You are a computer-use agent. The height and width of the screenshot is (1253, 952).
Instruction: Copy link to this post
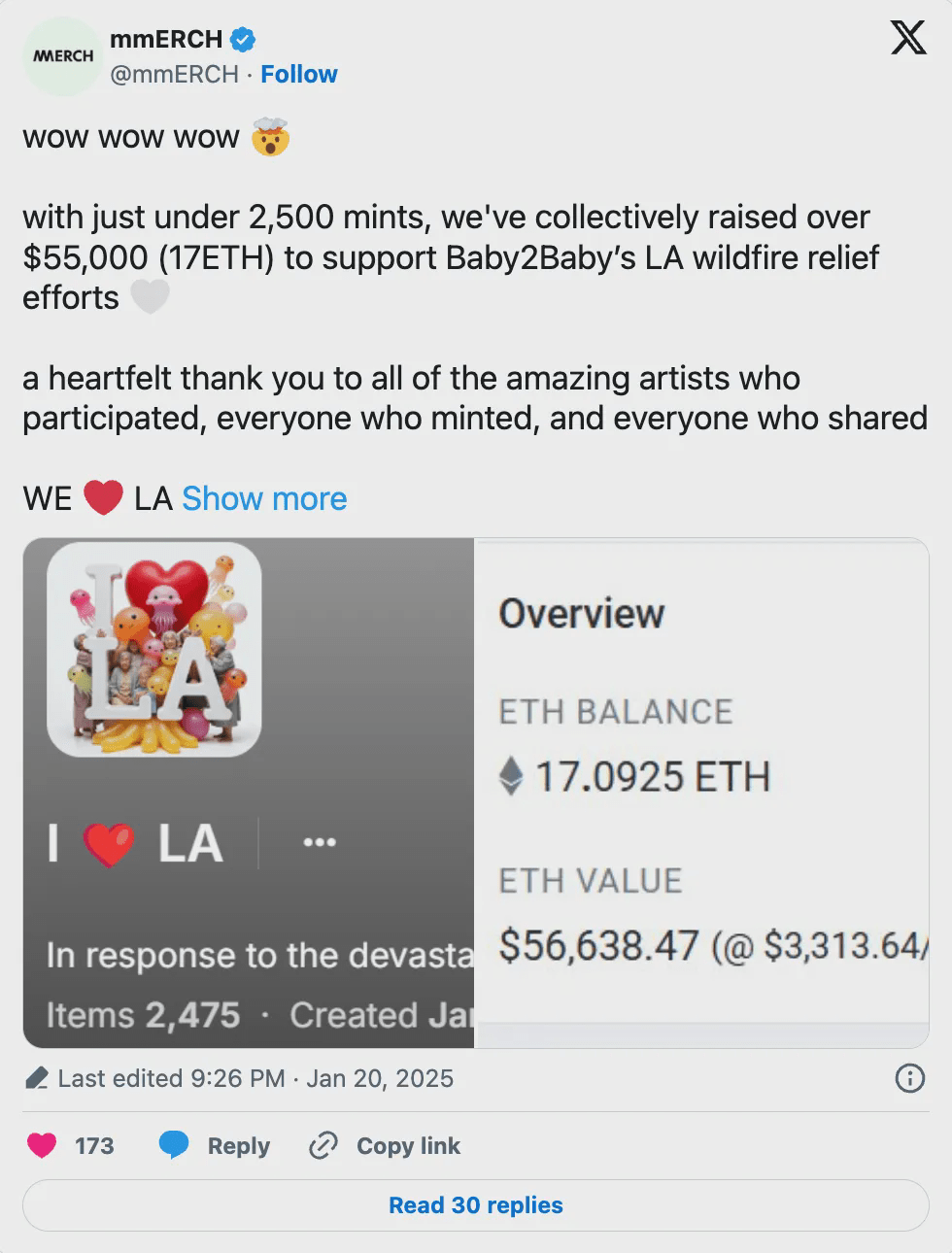point(385,1146)
